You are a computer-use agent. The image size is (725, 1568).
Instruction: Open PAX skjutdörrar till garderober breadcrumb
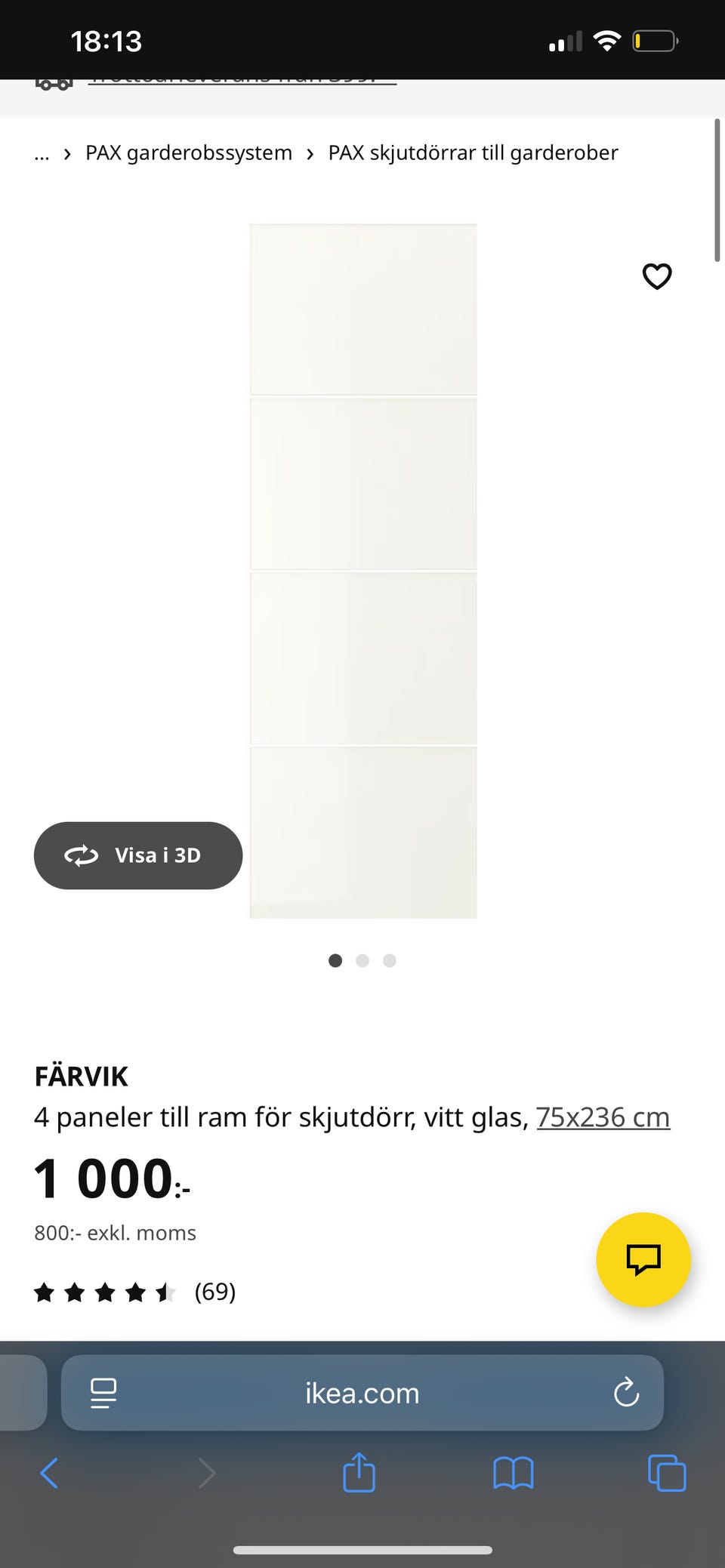click(x=472, y=152)
